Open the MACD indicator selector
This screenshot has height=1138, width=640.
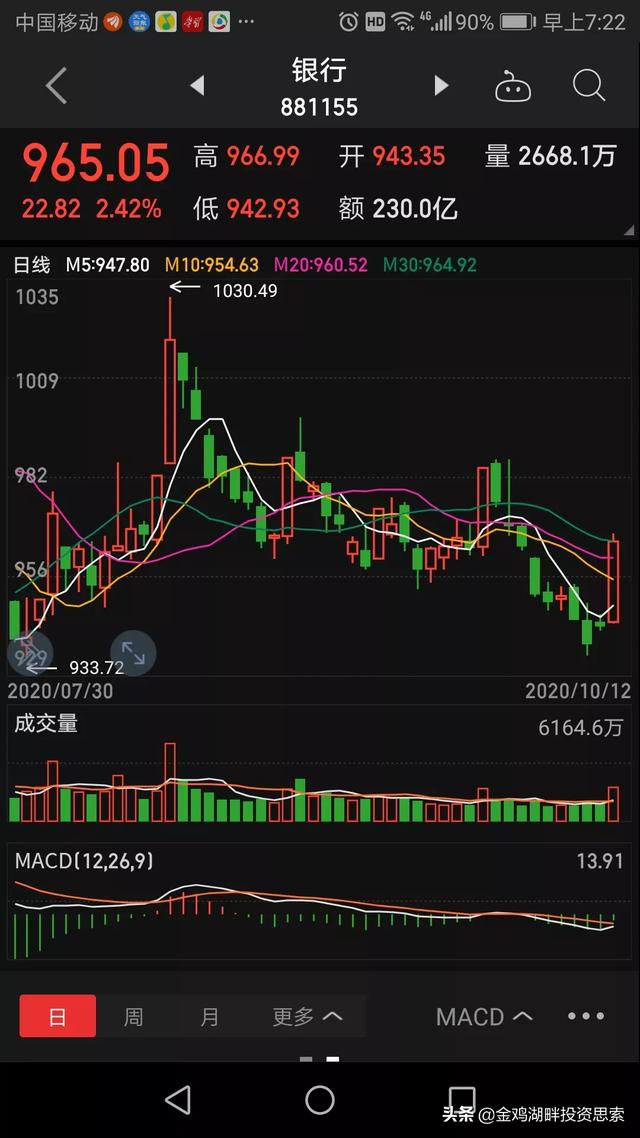(484, 1016)
